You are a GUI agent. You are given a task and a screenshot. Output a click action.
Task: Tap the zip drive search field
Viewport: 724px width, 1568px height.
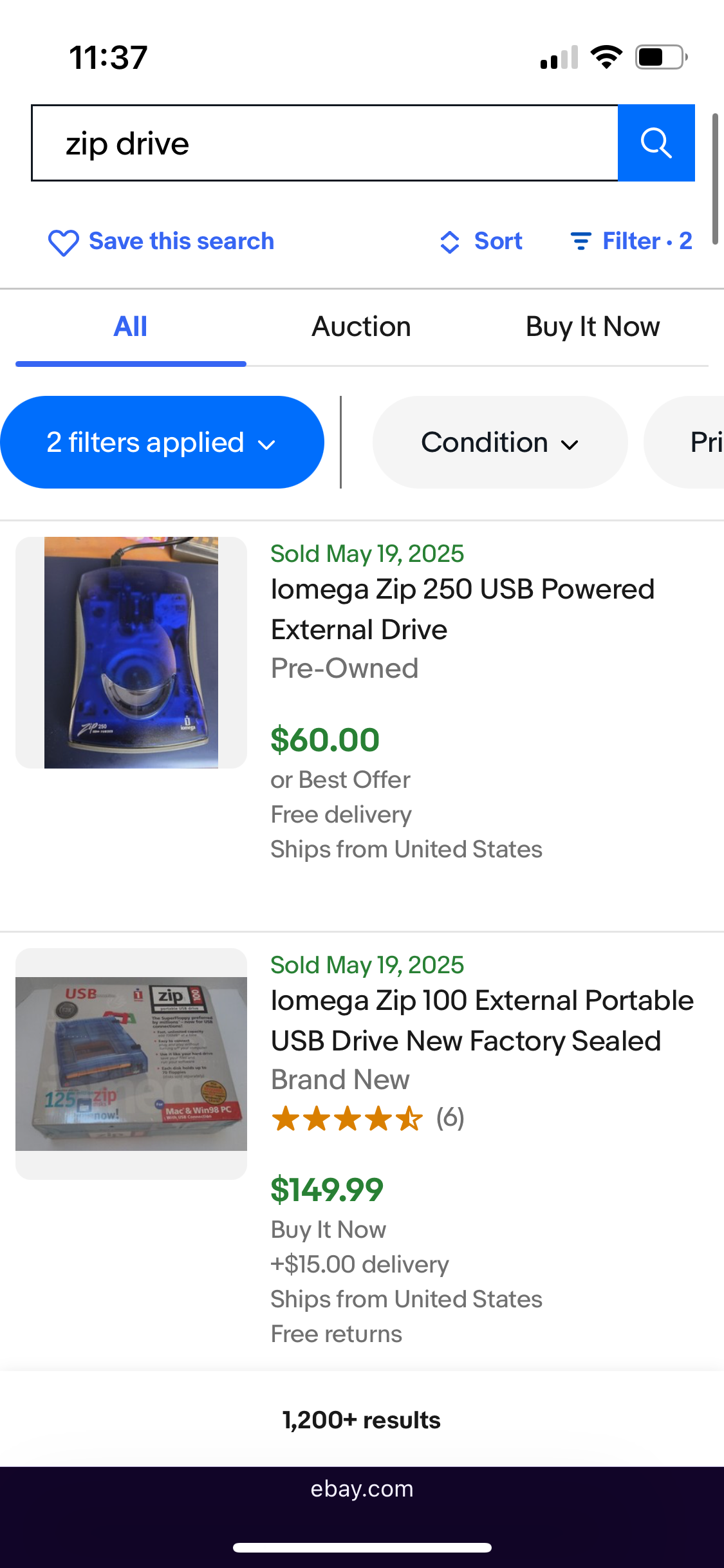click(x=325, y=143)
